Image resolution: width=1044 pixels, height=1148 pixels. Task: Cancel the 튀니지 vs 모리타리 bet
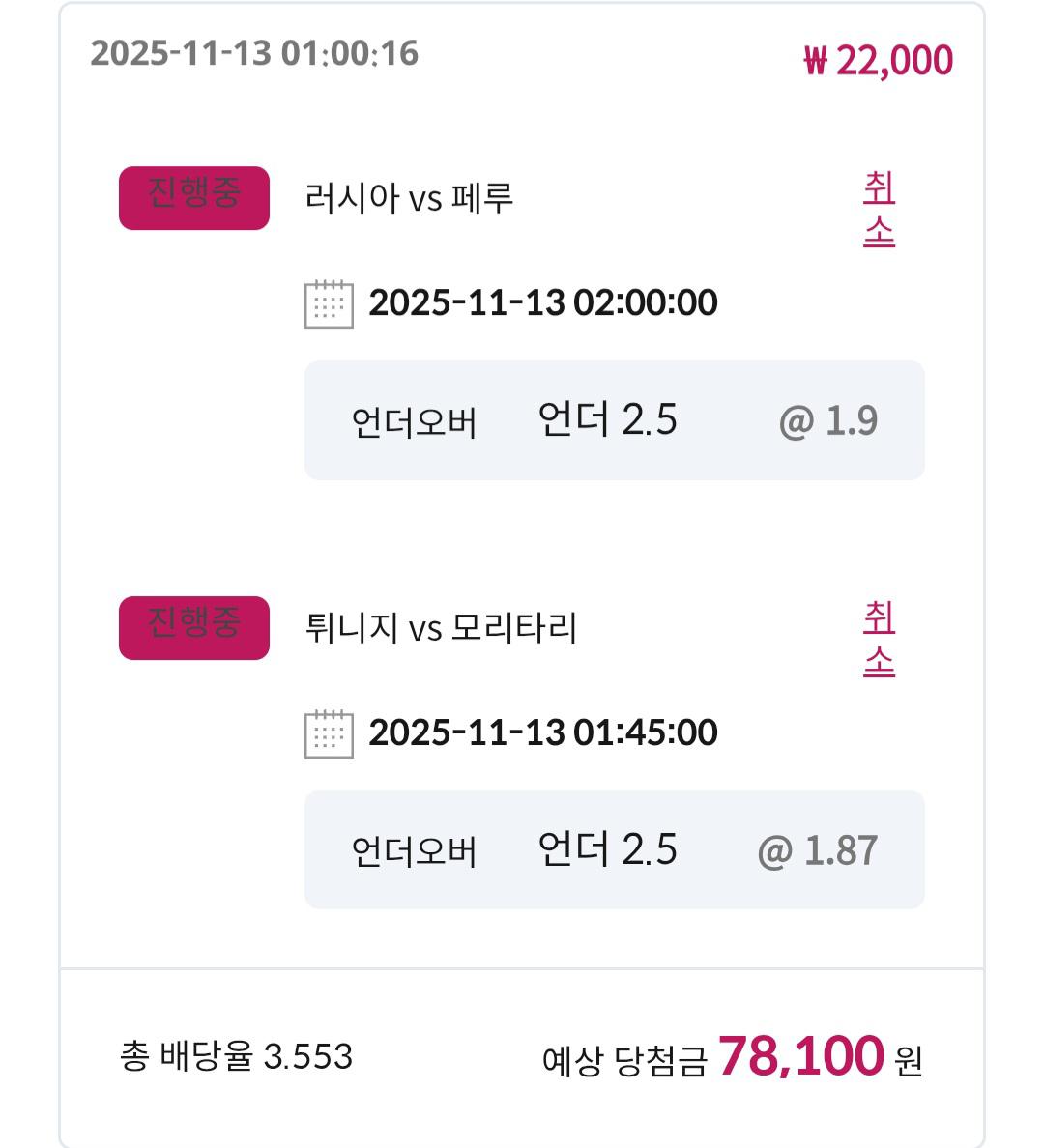[879, 640]
